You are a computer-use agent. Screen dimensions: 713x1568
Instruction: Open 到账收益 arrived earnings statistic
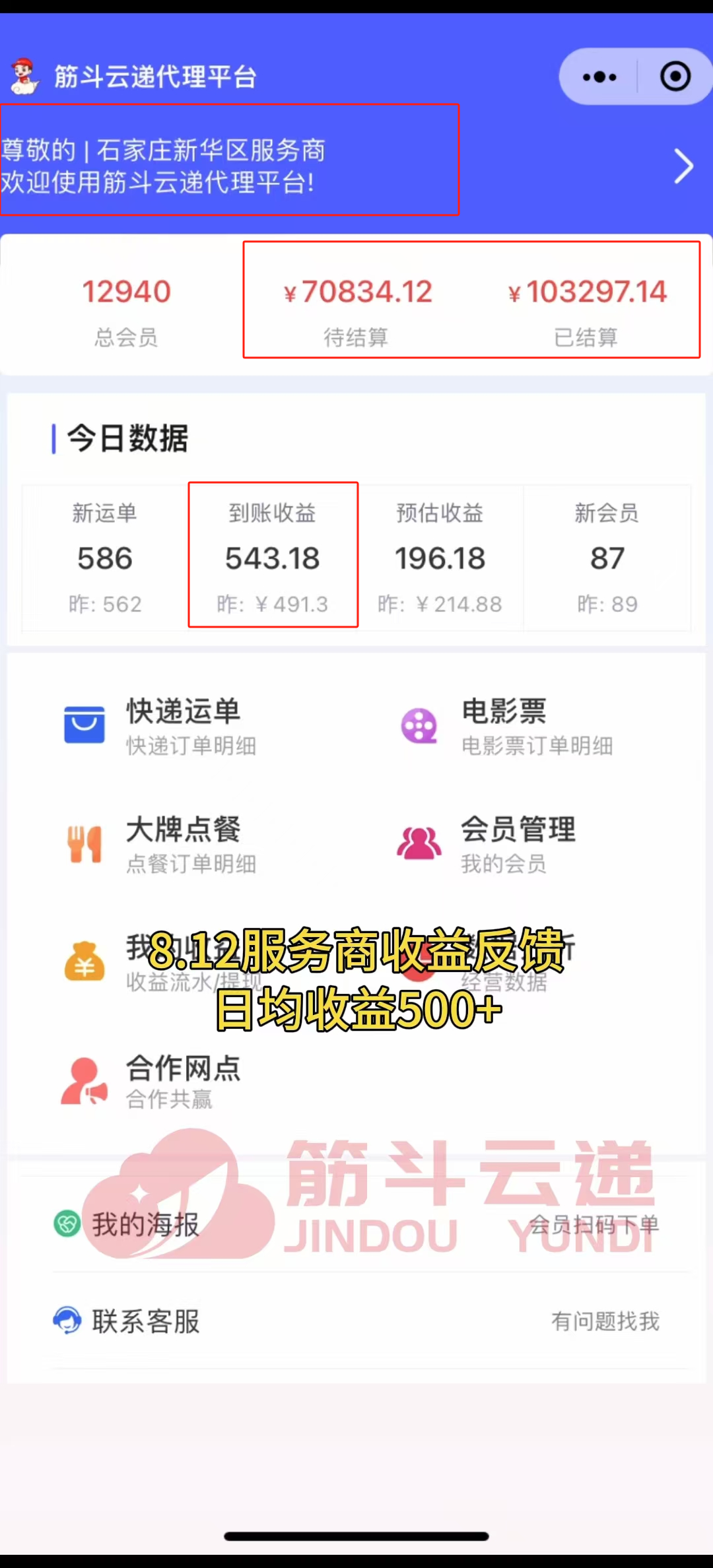coord(272,556)
